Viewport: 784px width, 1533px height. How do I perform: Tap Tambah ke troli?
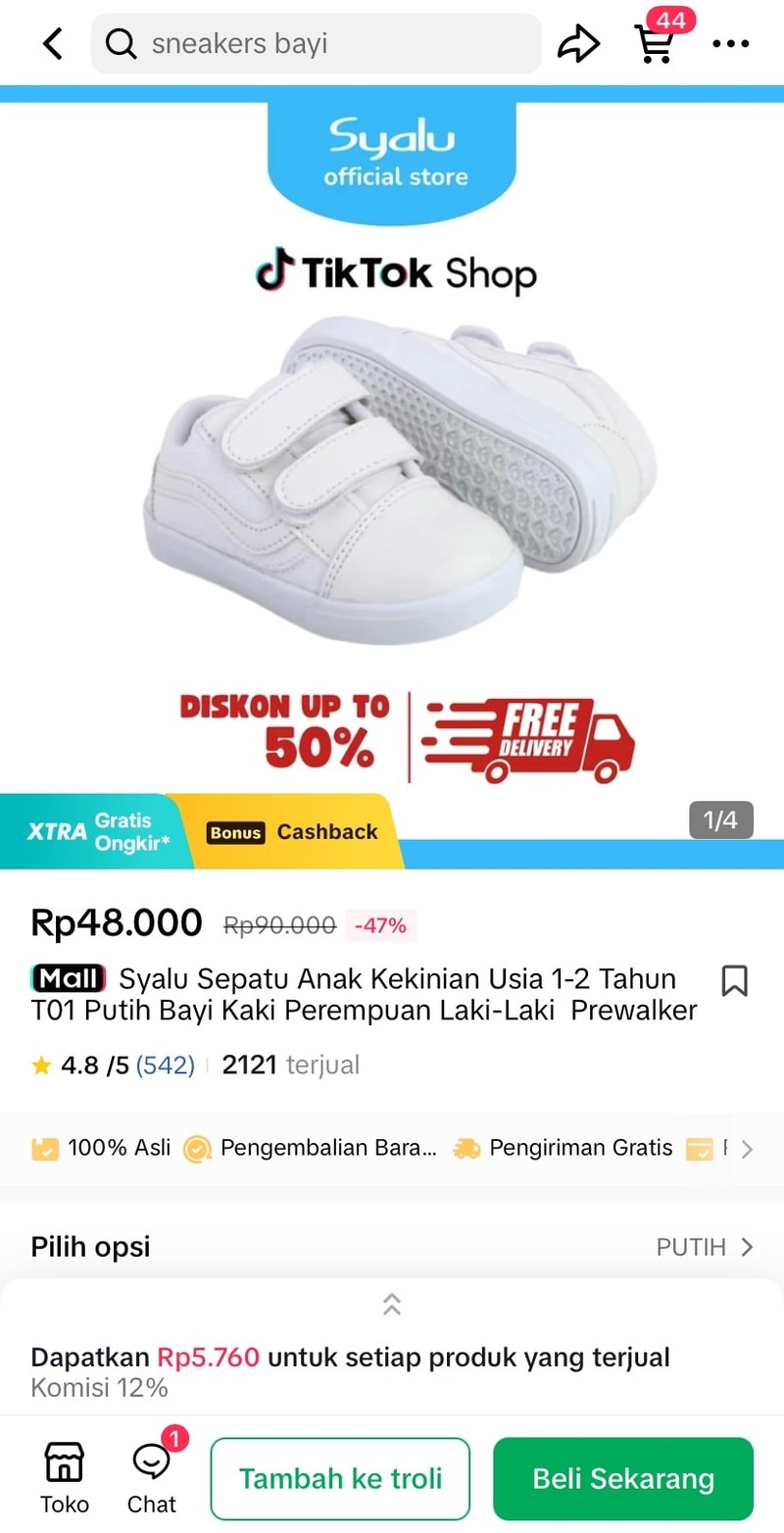click(340, 1478)
